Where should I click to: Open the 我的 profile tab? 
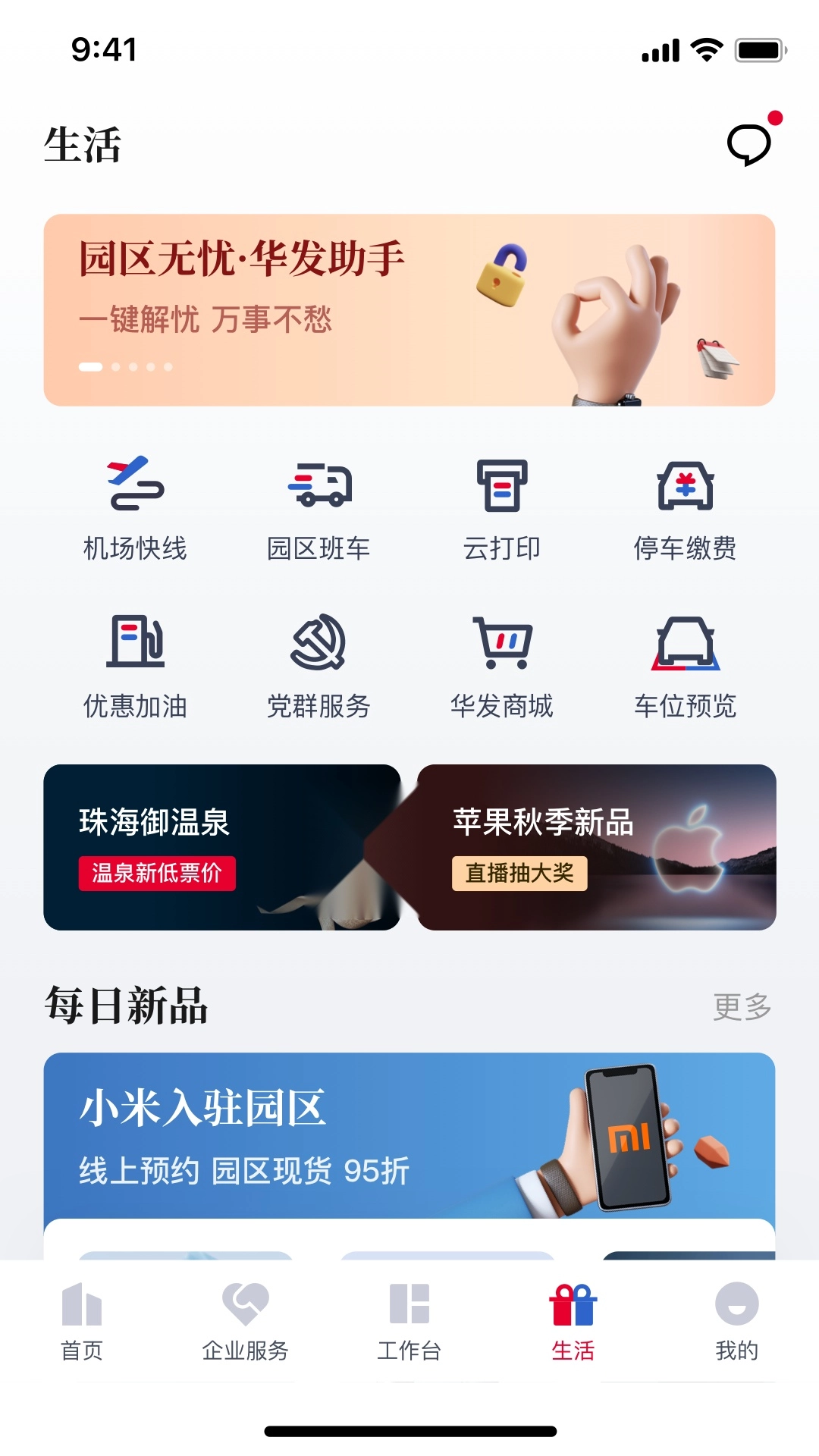736,1321
